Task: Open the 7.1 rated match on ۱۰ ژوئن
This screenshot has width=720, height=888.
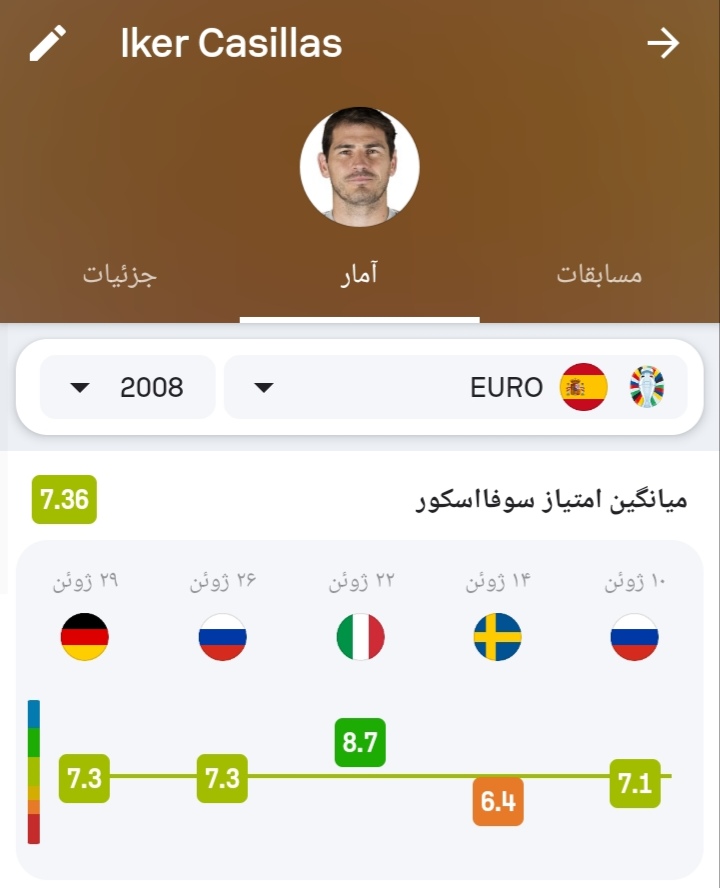Action: 635,782
